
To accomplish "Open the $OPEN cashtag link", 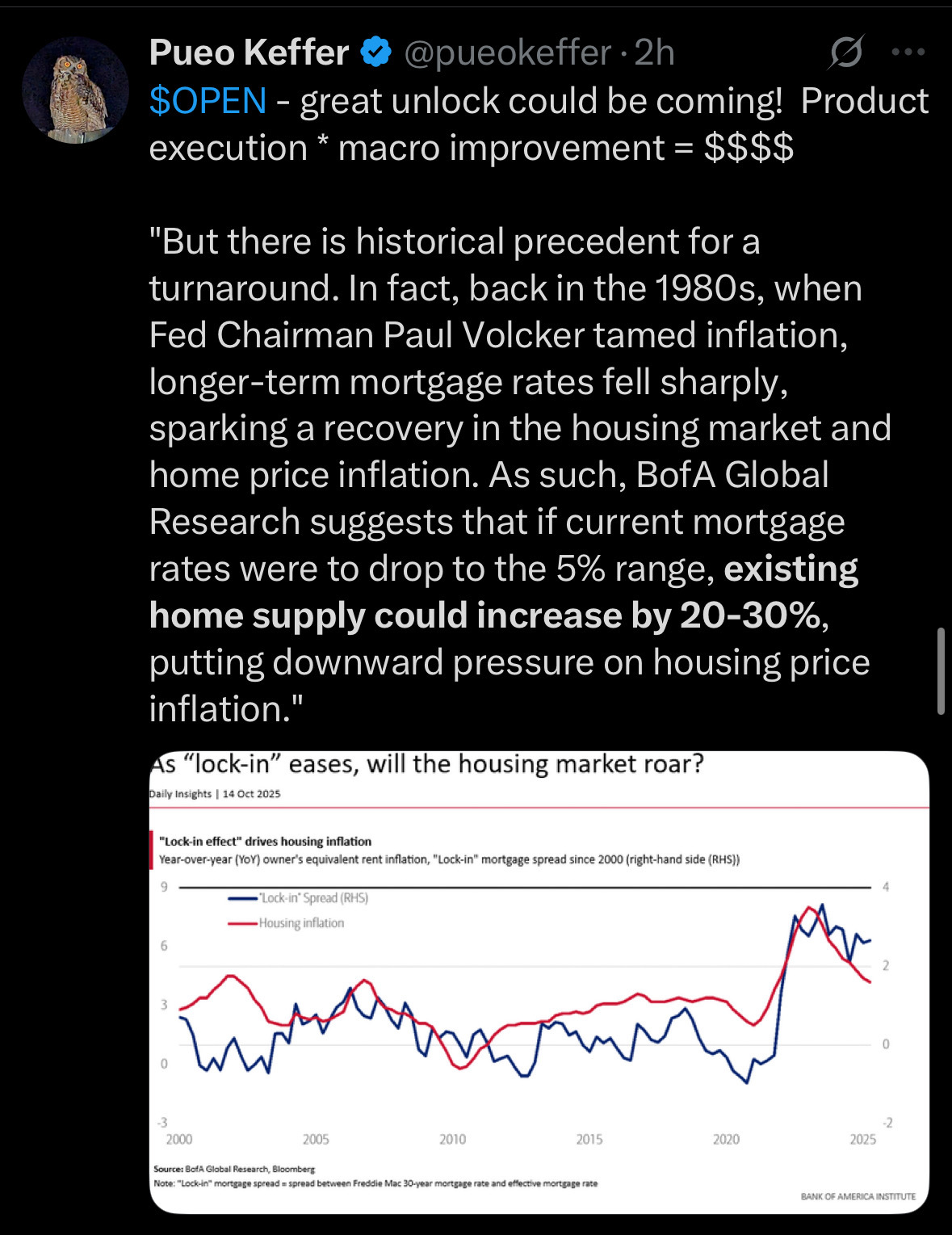I will (x=208, y=101).
